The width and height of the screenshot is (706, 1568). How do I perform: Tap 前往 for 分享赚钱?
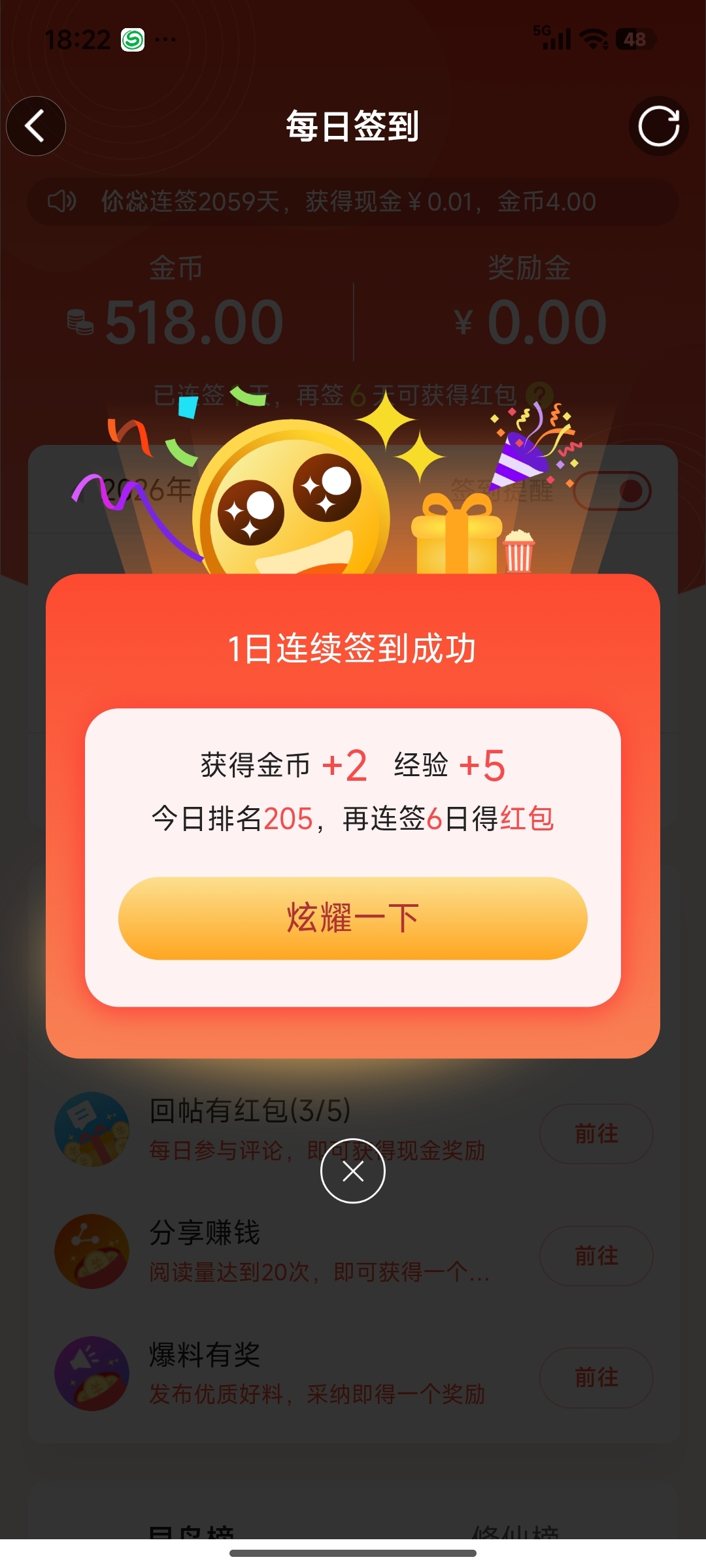596,1256
